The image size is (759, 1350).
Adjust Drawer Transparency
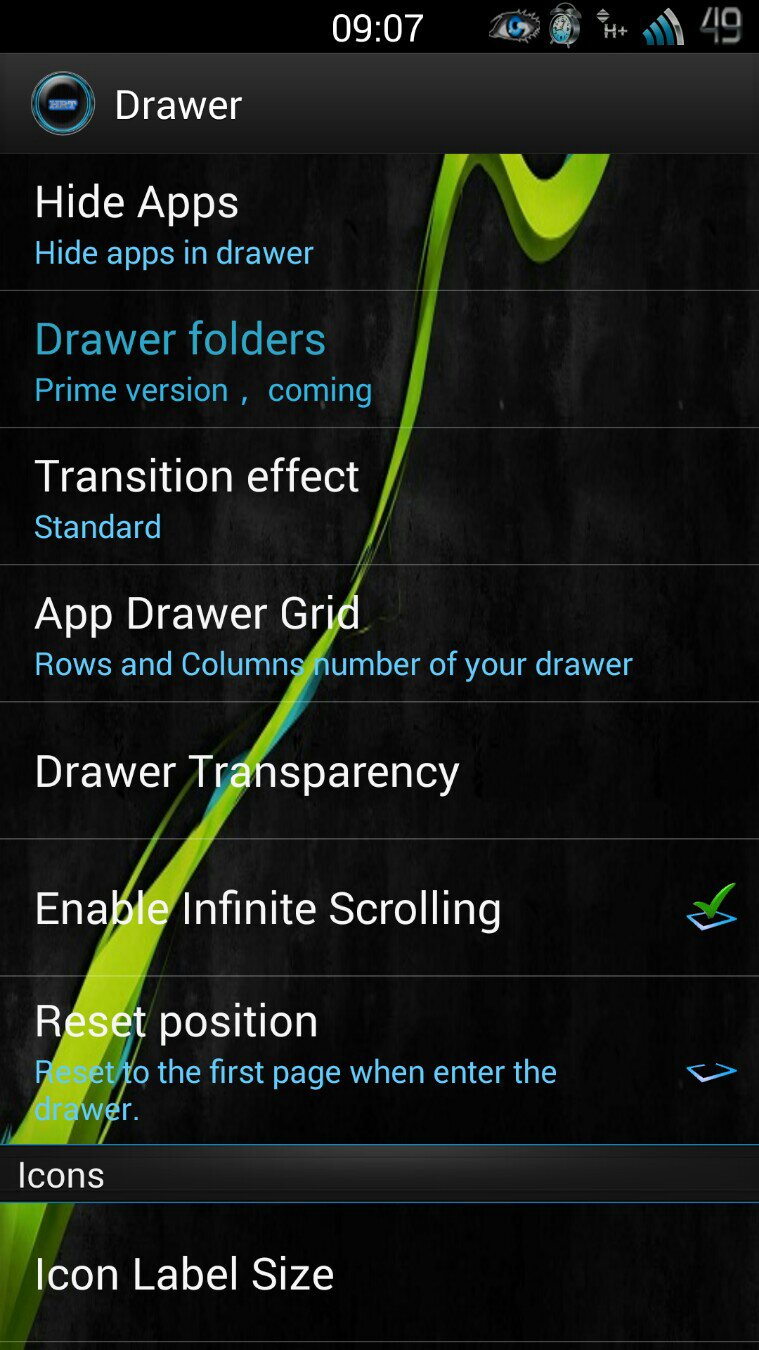379,770
